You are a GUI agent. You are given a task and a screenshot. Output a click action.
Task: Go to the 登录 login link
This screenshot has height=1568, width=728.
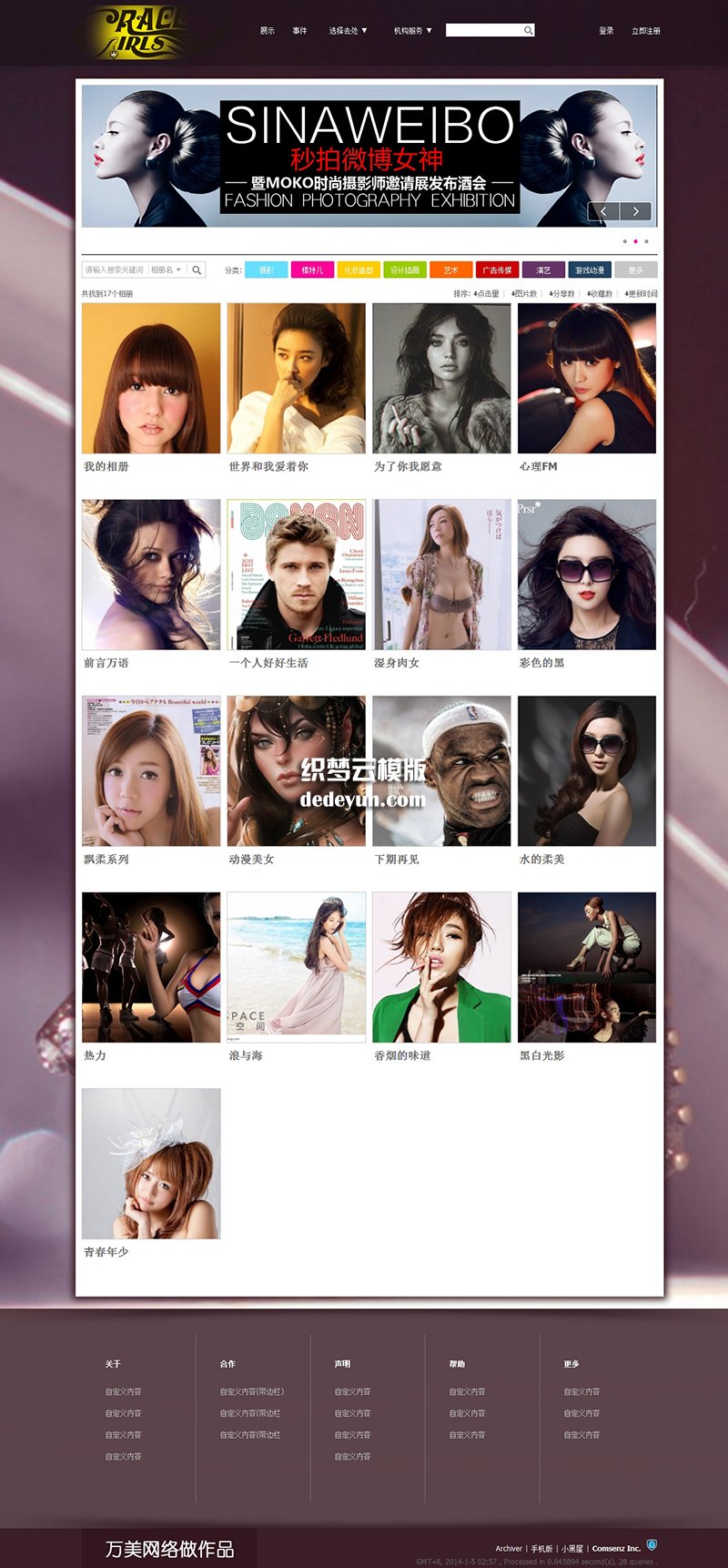606,31
